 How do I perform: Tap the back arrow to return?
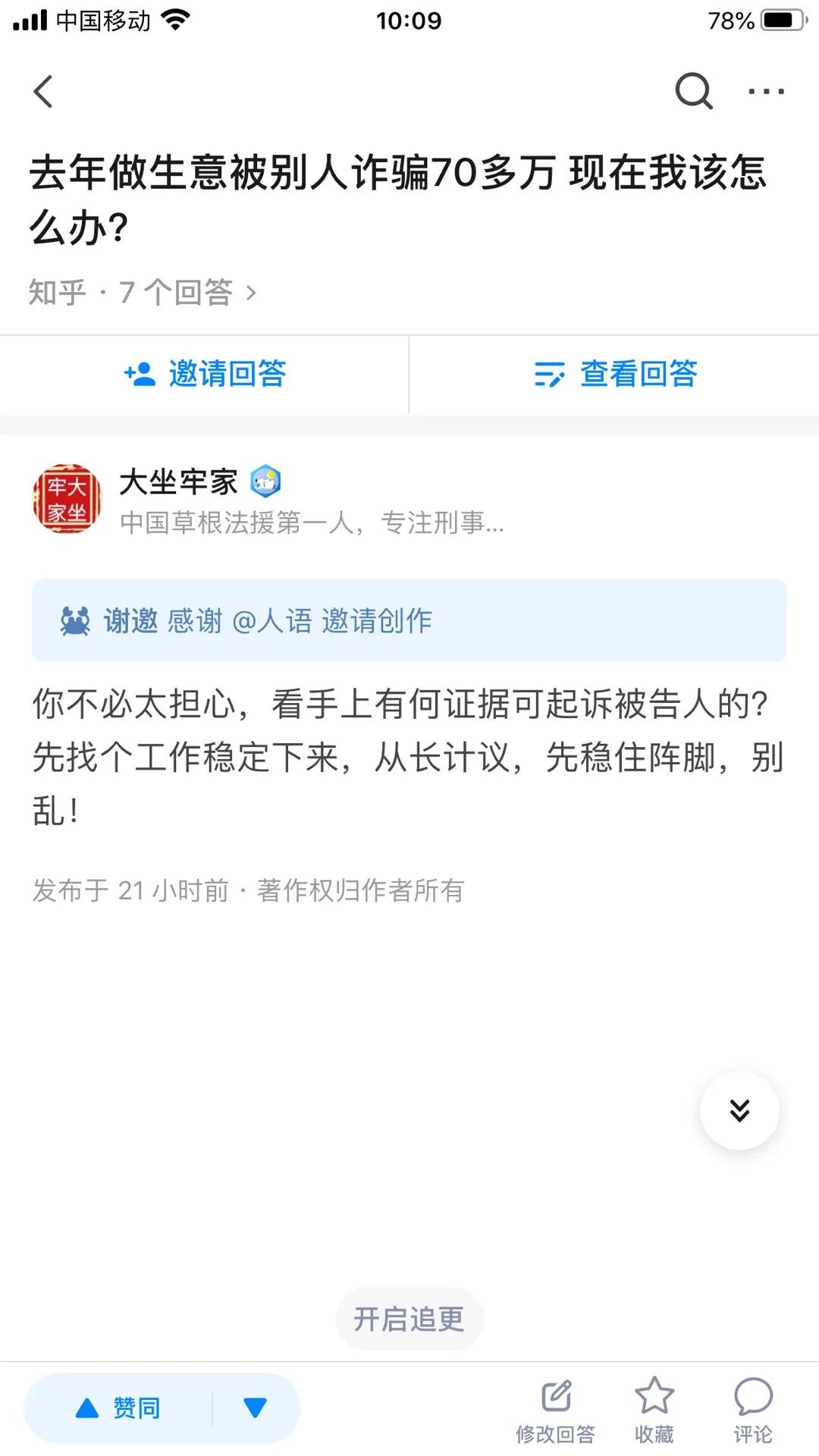click(x=43, y=92)
